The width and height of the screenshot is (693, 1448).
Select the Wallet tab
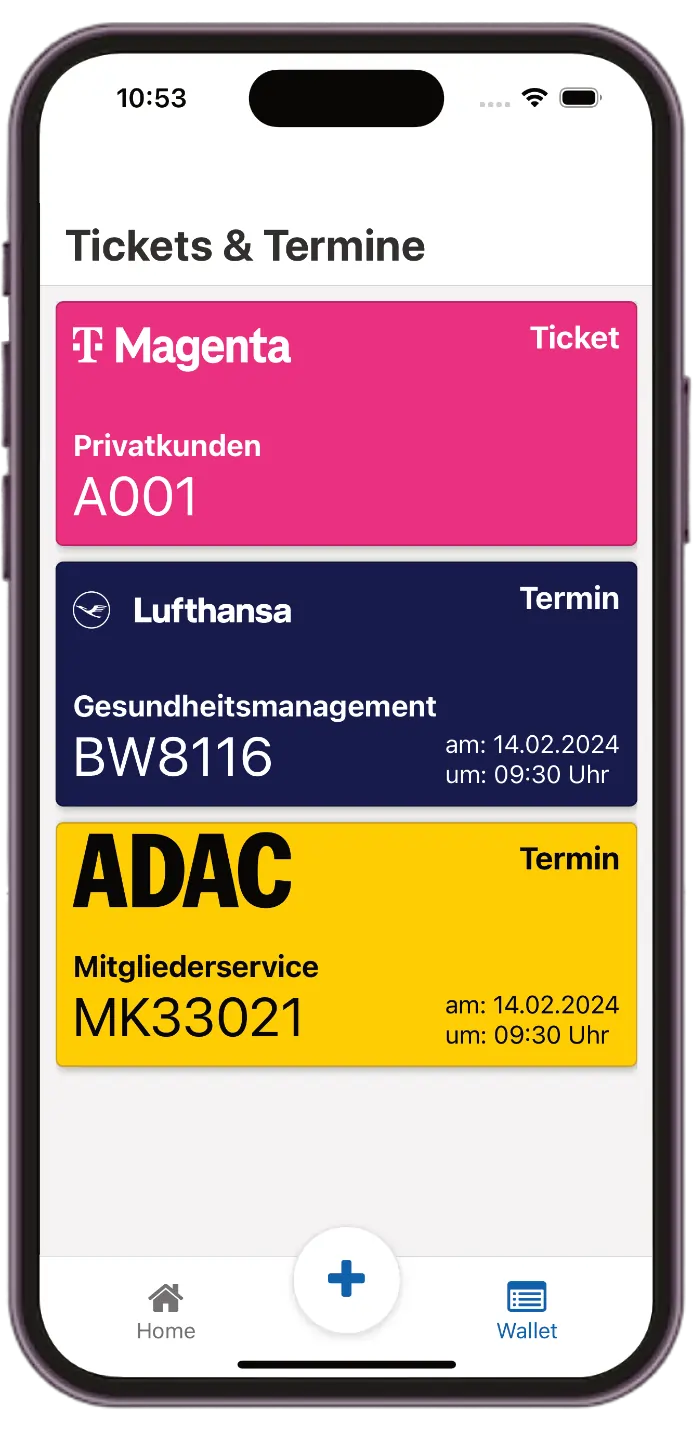pos(527,1311)
